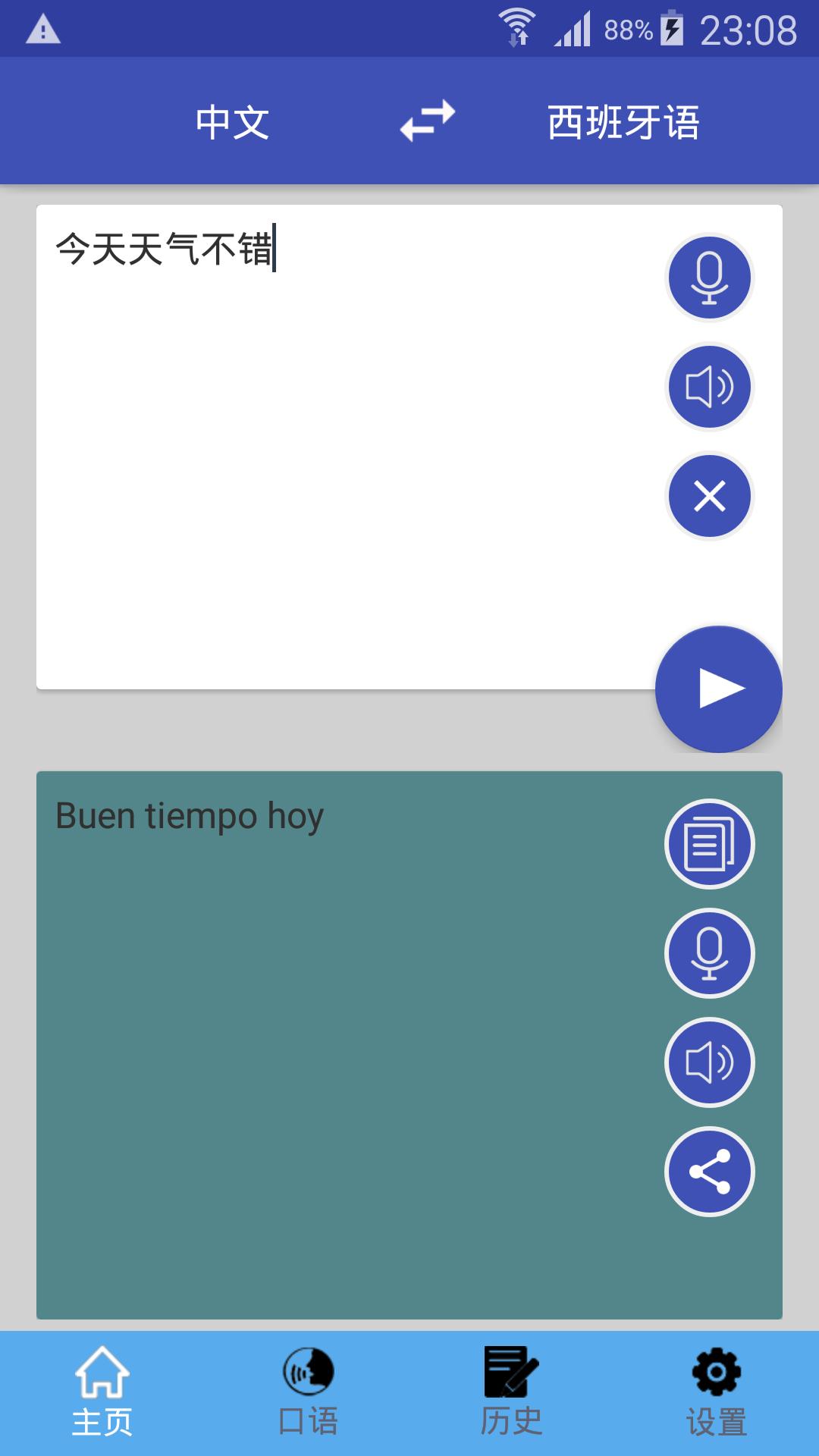The height and width of the screenshot is (1456, 819).
Task: Select the source language 中文
Action: 232,122
